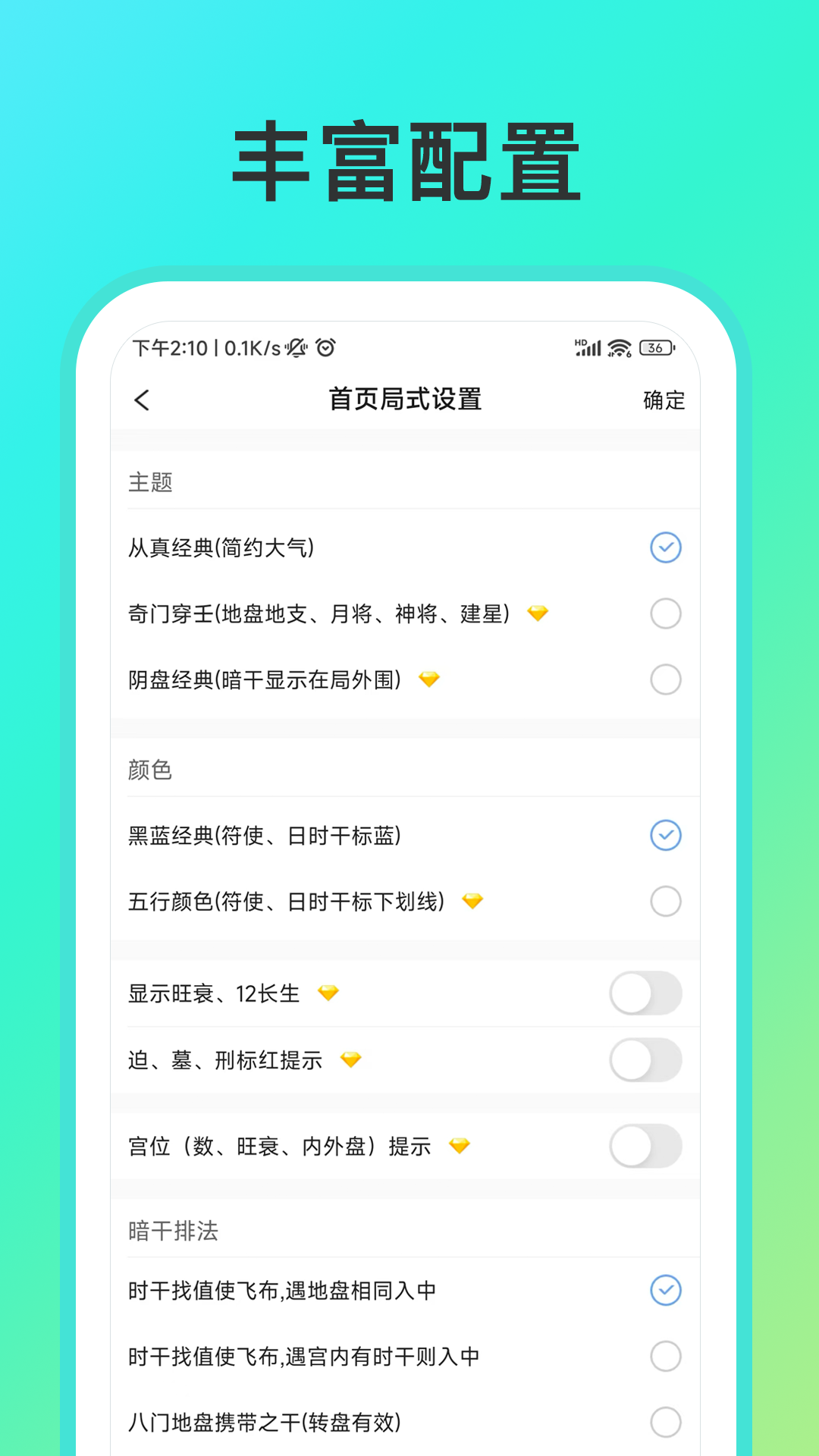Screen dimensions: 819x1456
Task: Turn on 迫、墓、刑标红提示 toggle
Action: click(x=645, y=1061)
